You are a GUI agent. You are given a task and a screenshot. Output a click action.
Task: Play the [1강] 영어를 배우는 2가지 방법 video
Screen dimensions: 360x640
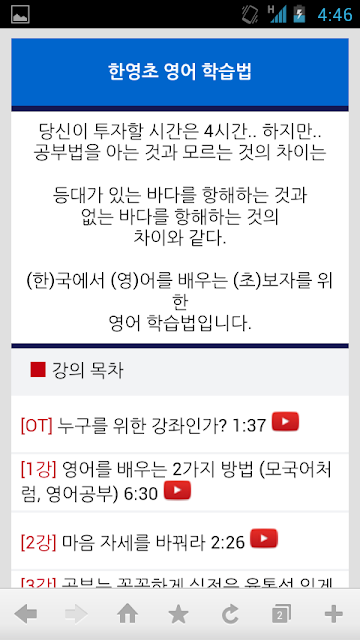pyautogui.click(x=177, y=490)
